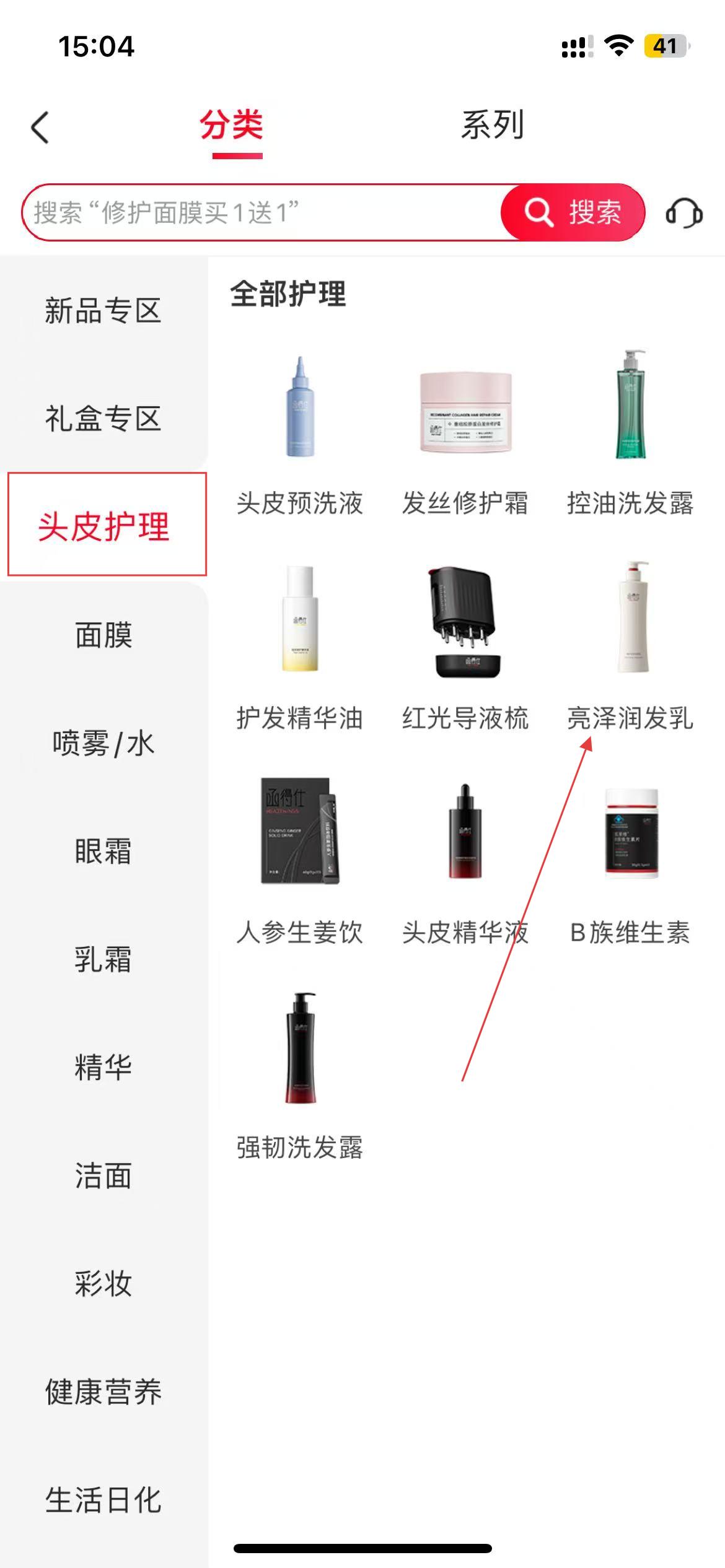This screenshot has width=725, height=1568.
Task: Select the 精华 category
Action: pyautogui.click(x=103, y=1067)
